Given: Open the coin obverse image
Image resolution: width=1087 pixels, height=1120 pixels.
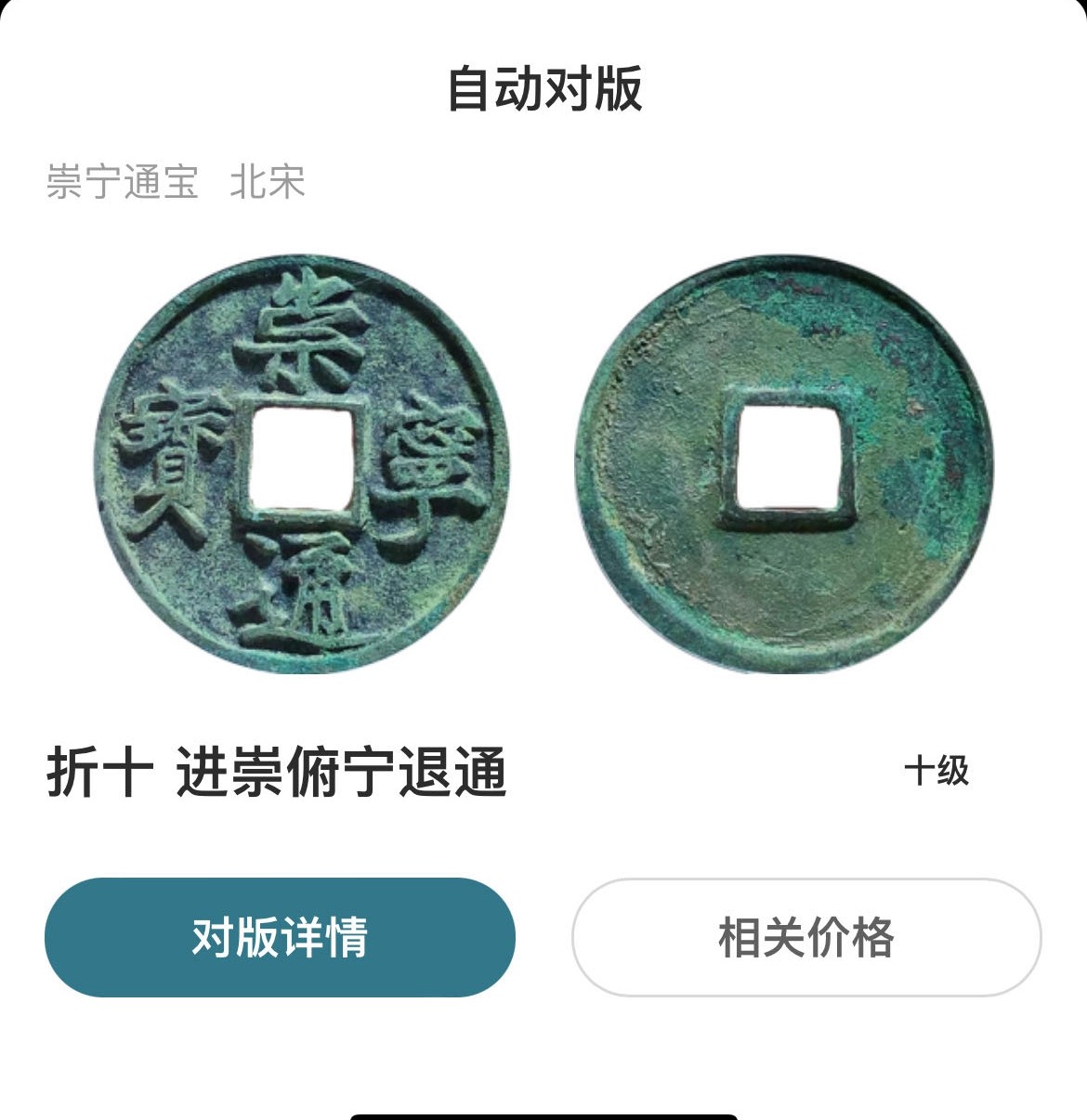Looking at the screenshot, I should point(302,464).
